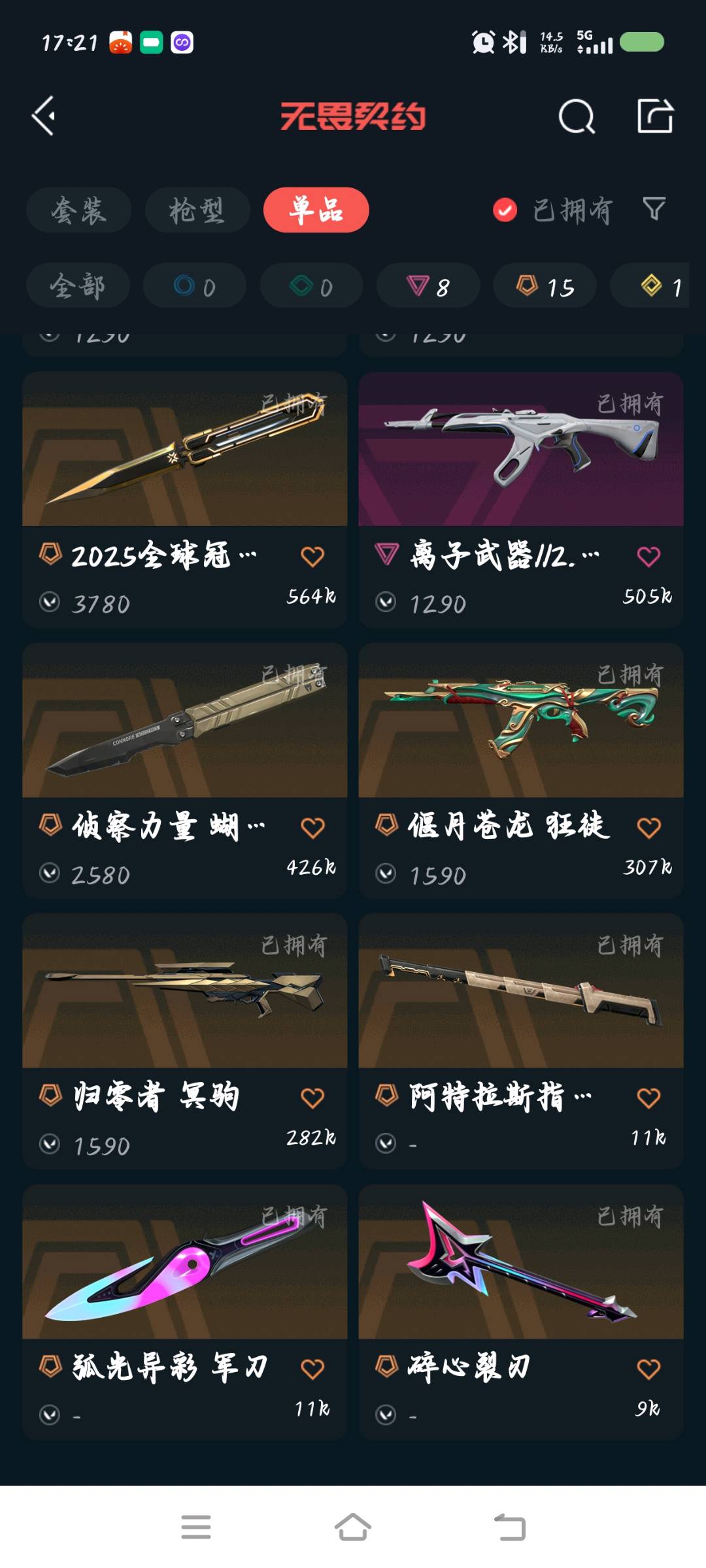Screen dimensions: 706x1568
Task: Open the 弧光异彩 军刀 card
Action: 185,1313
